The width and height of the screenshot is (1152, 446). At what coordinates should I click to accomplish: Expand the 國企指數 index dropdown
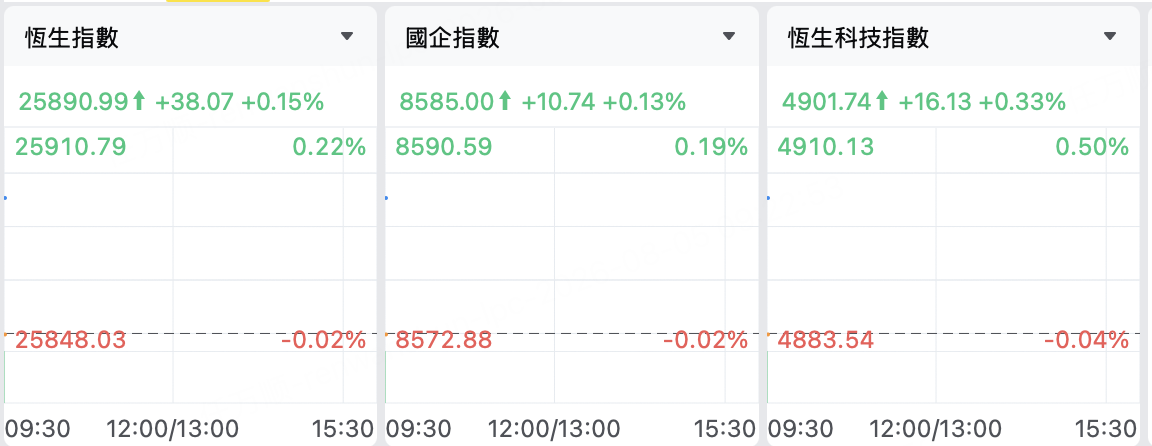[x=729, y=37]
